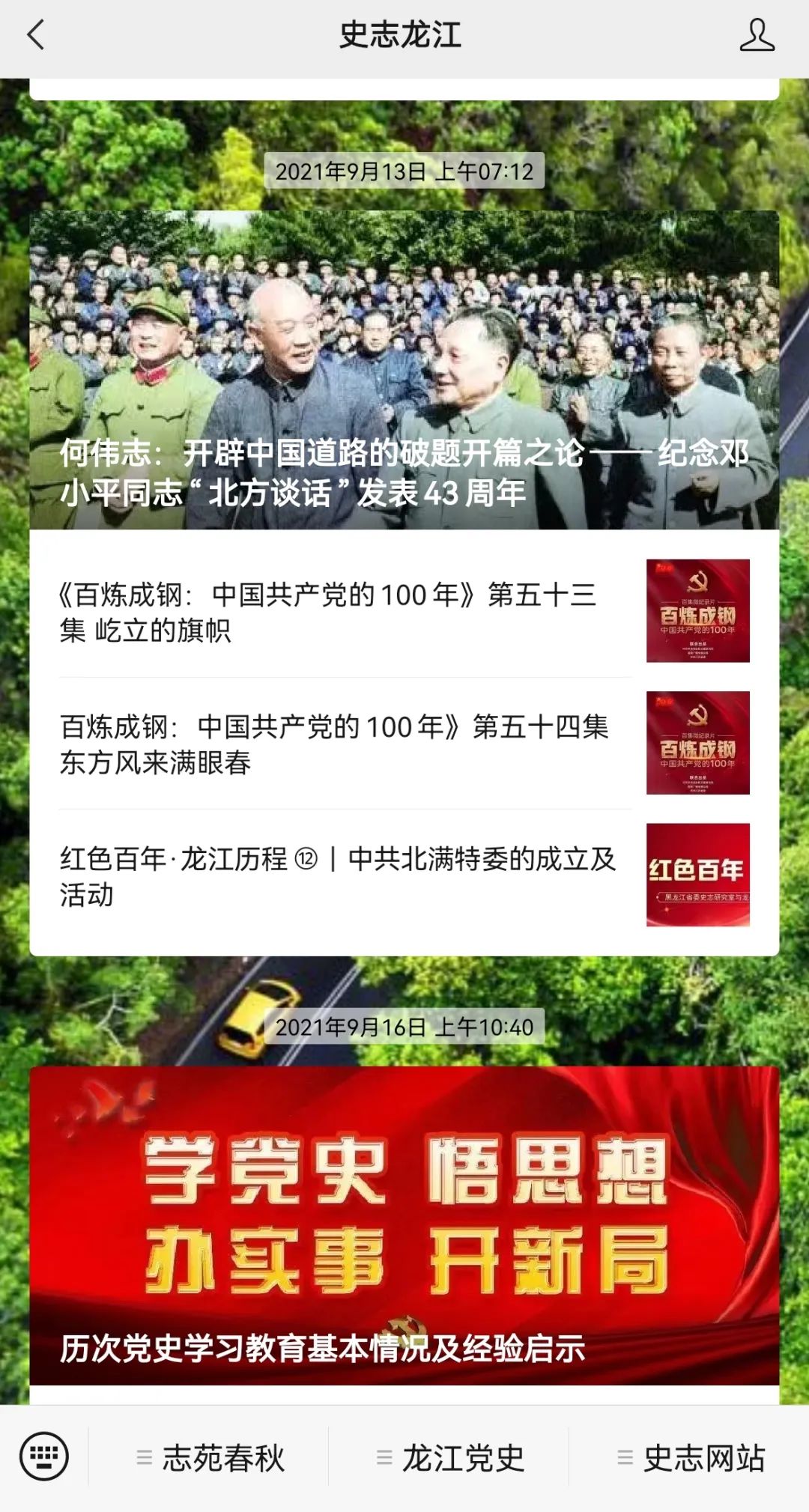Open 百炼成钢 第五十四集 东方风来满眼春
The image size is (809, 1512).
[404, 744]
